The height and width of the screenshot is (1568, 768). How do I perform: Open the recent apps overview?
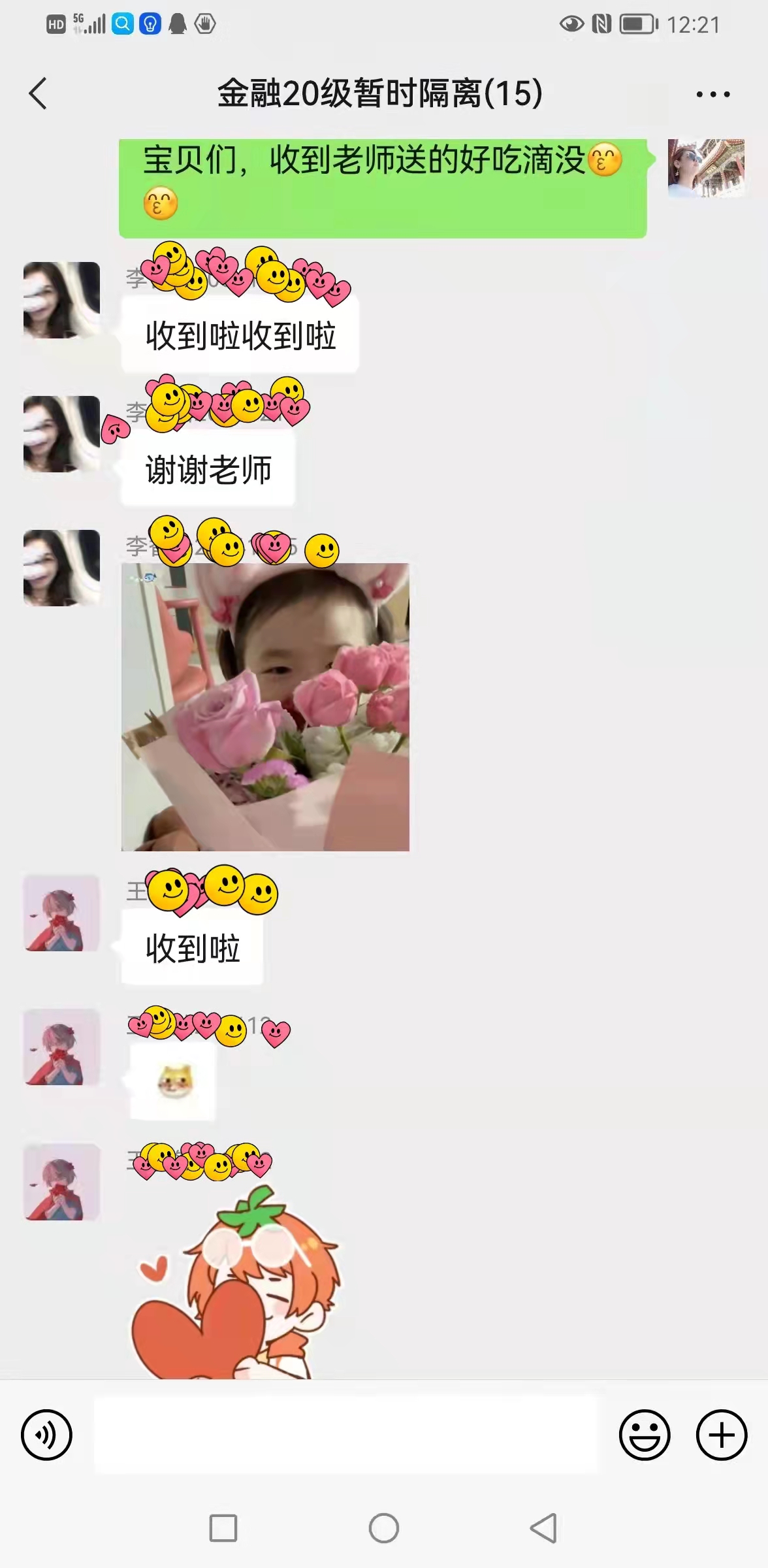click(223, 1528)
